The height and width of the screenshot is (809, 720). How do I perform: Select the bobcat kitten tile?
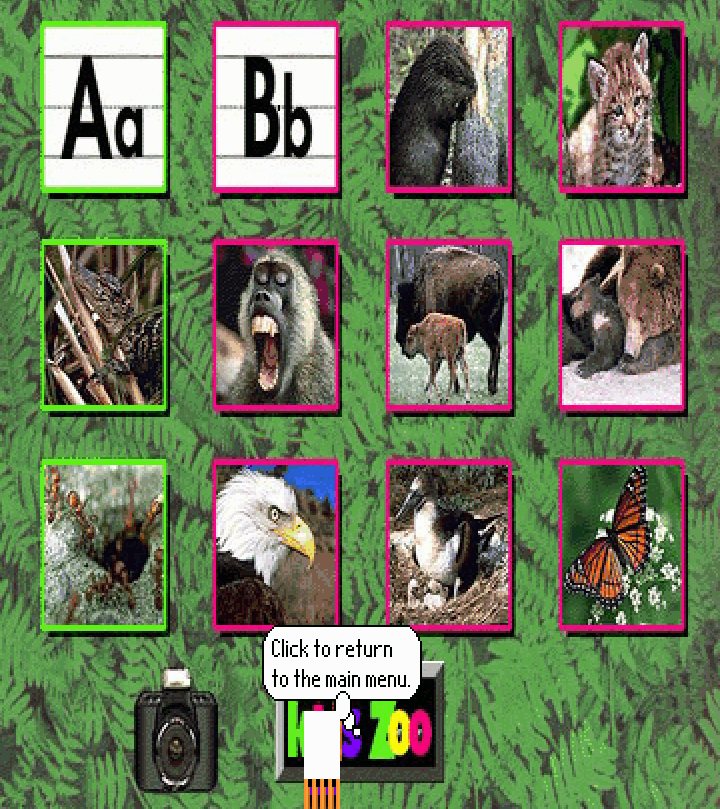pos(622,107)
